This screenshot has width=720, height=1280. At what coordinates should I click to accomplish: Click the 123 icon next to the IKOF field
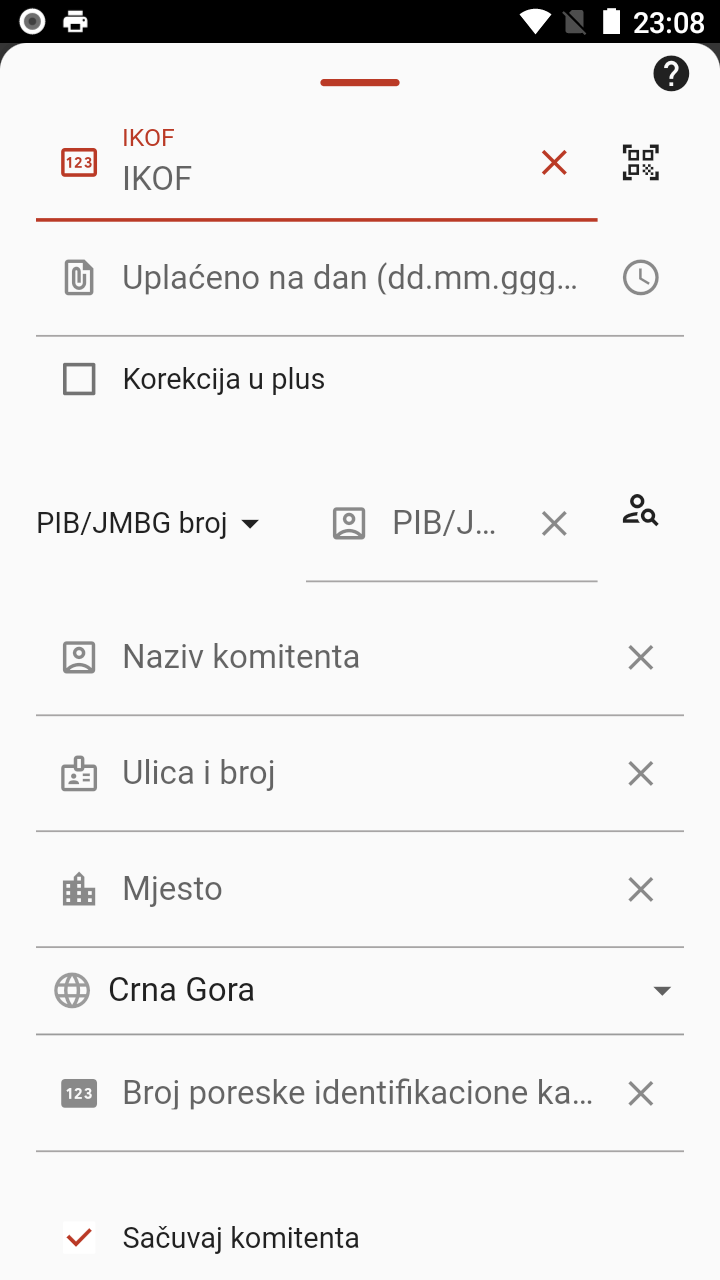pyautogui.click(x=79, y=162)
